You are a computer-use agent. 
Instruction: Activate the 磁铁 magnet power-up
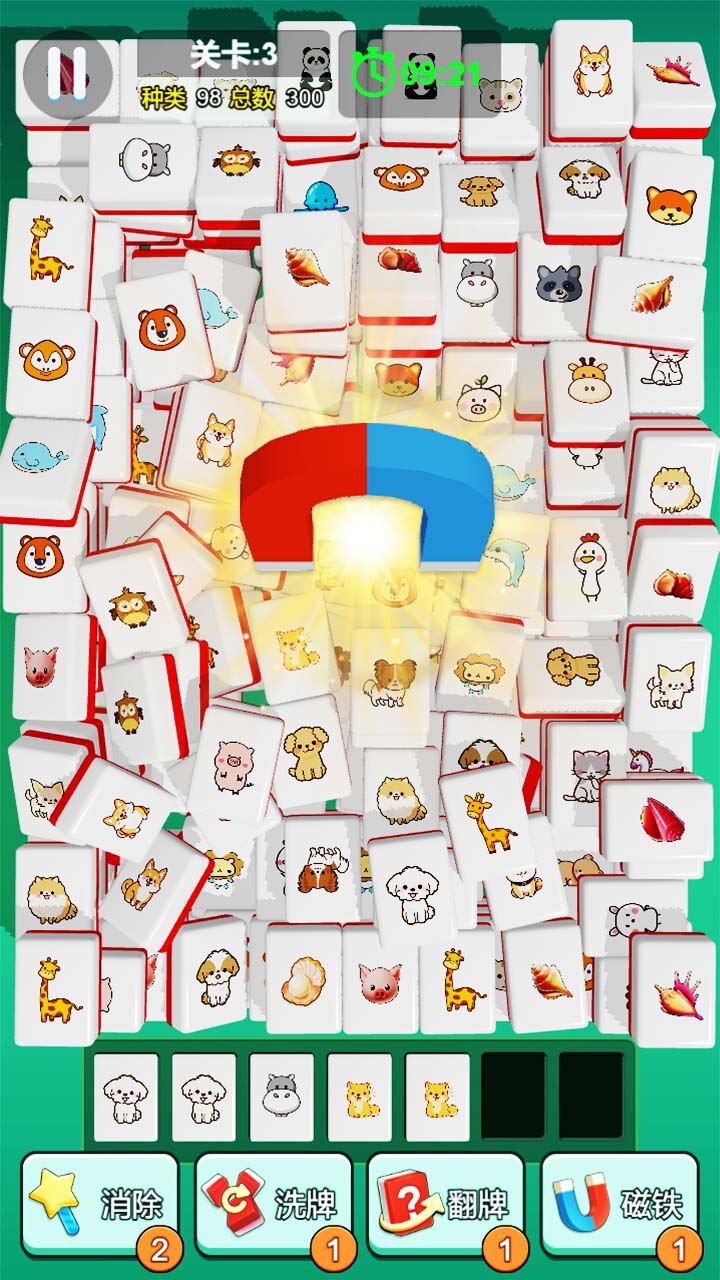click(619, 1203)
